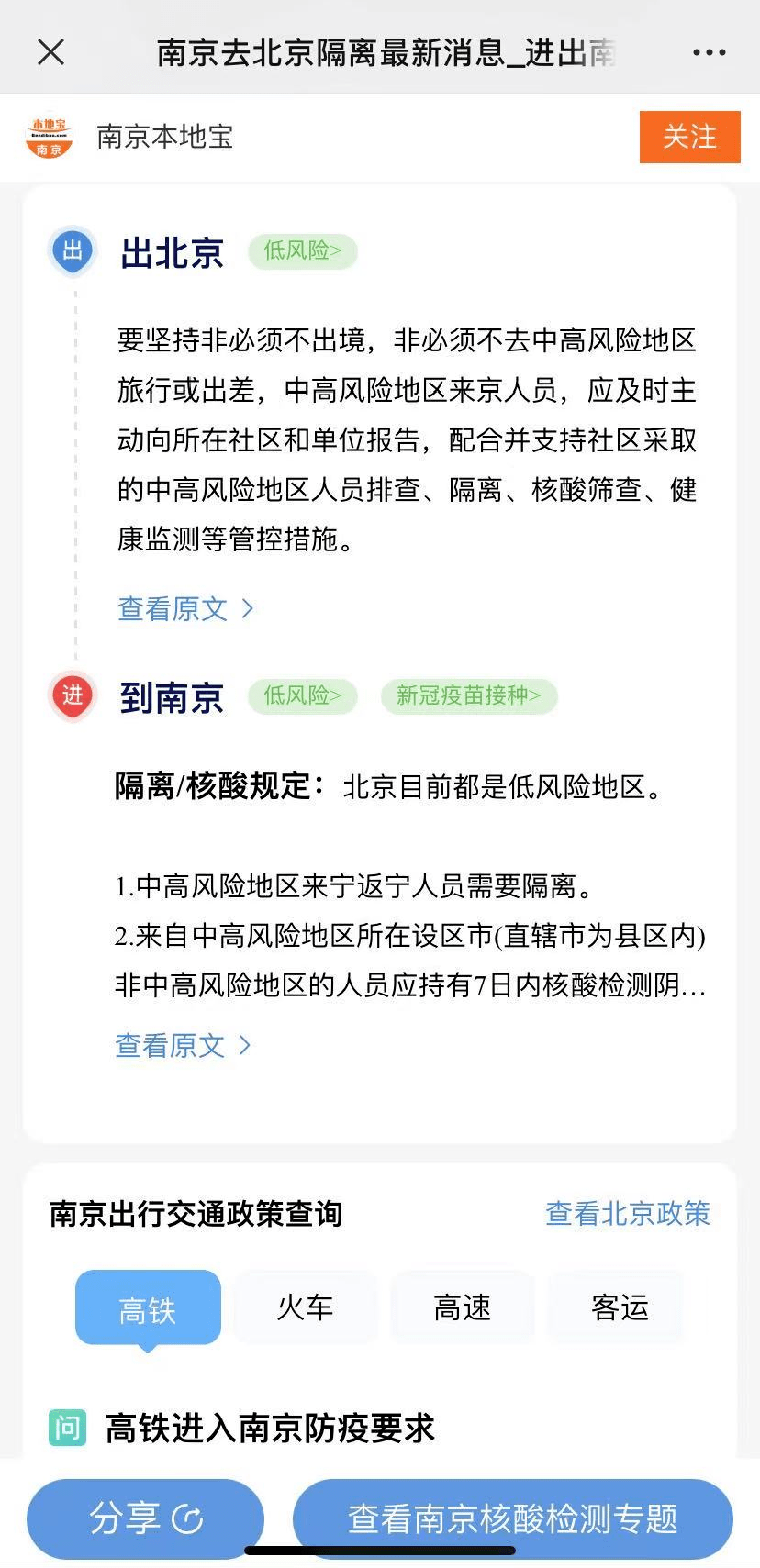Click the 出 departure badge icon
Viewport: 760px width, 1568px height.
click(x=72, y=251)
